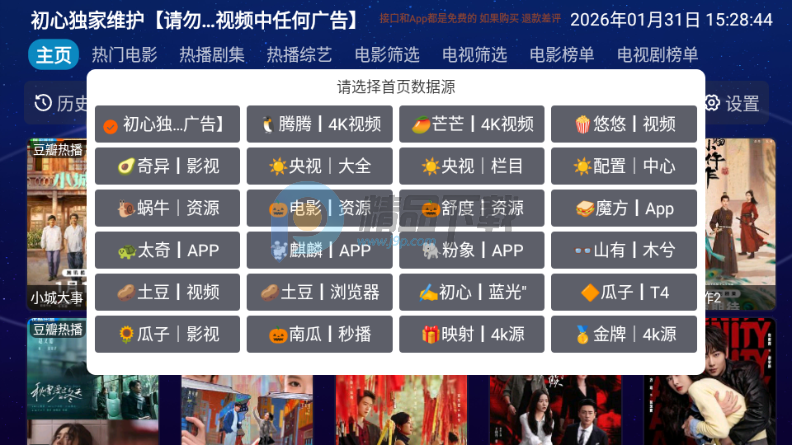792x445 pixels.
Task: Pick the 悠悠 视频 source
Action: [624, 124]
